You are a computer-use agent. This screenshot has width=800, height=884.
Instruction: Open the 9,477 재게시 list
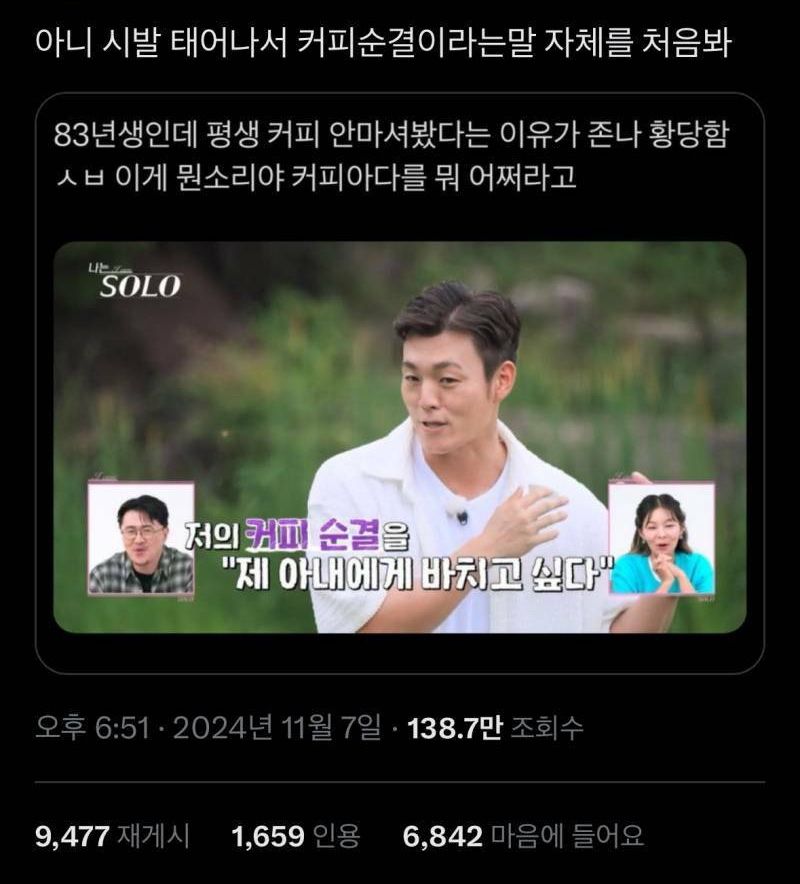pos(112,835)
